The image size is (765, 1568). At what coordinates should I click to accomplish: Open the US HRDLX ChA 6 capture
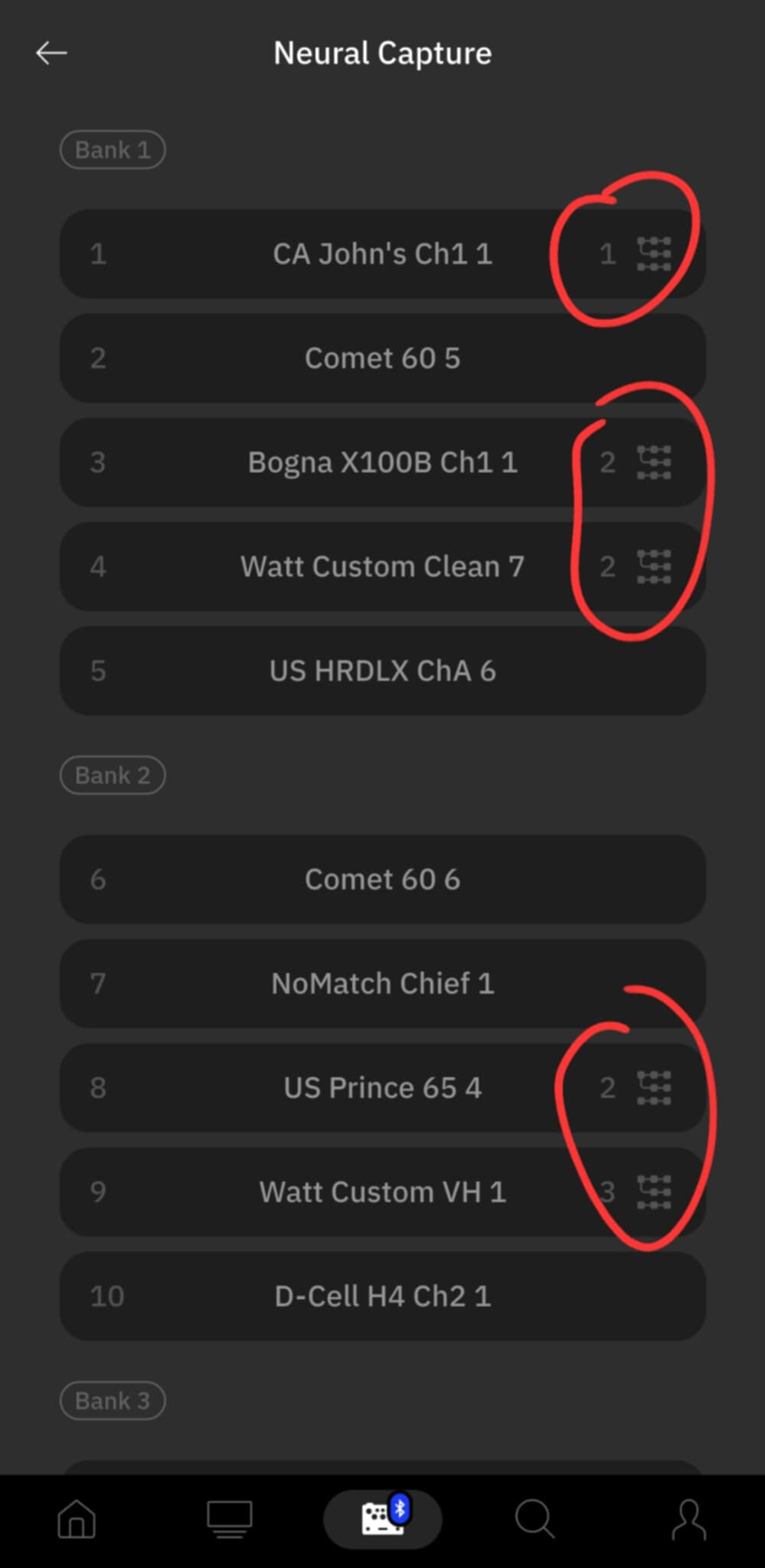pyautogui.click(x=383, y=671)
